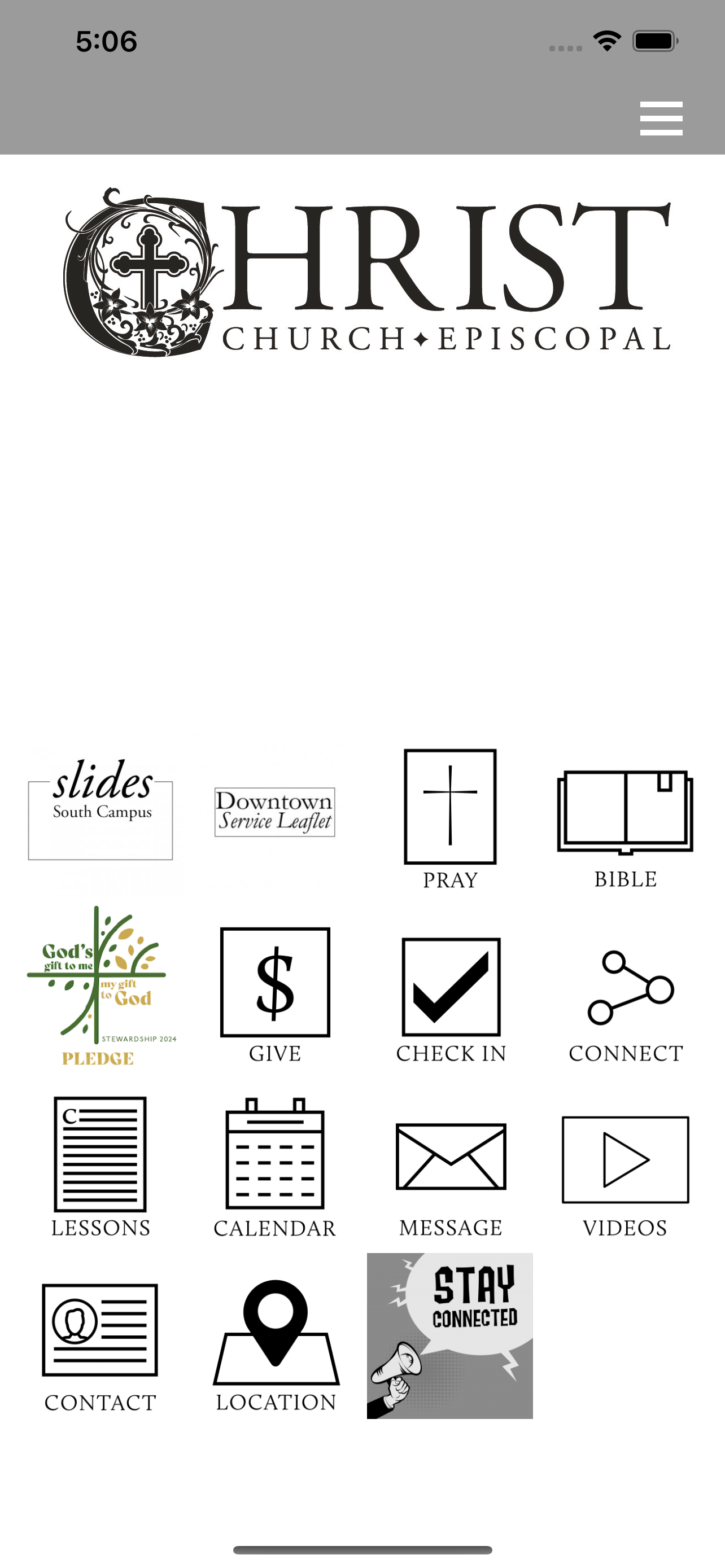The height and width of the screenshot is (1568, 725).
Task: Open the Contact card
Action: pos(100,1348)
